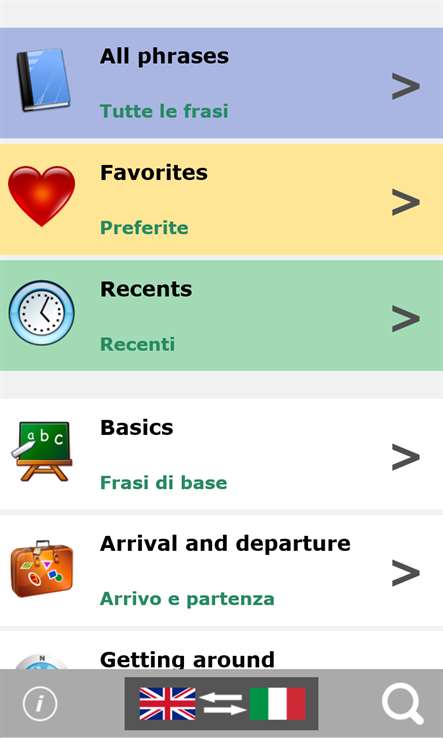Open the Getting around category
Viewport: 443px width, 738px height.
point(221,650)
